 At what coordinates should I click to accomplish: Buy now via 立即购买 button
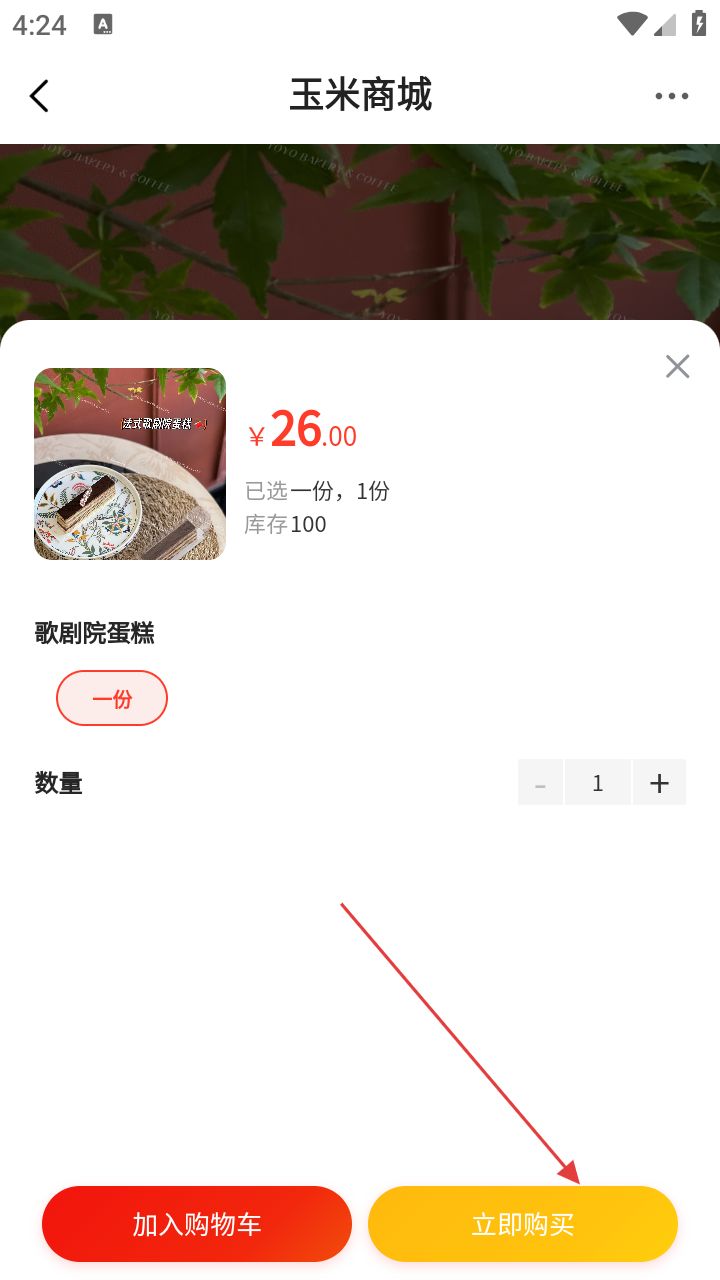pyautogui.click(x=523, y=1224)
